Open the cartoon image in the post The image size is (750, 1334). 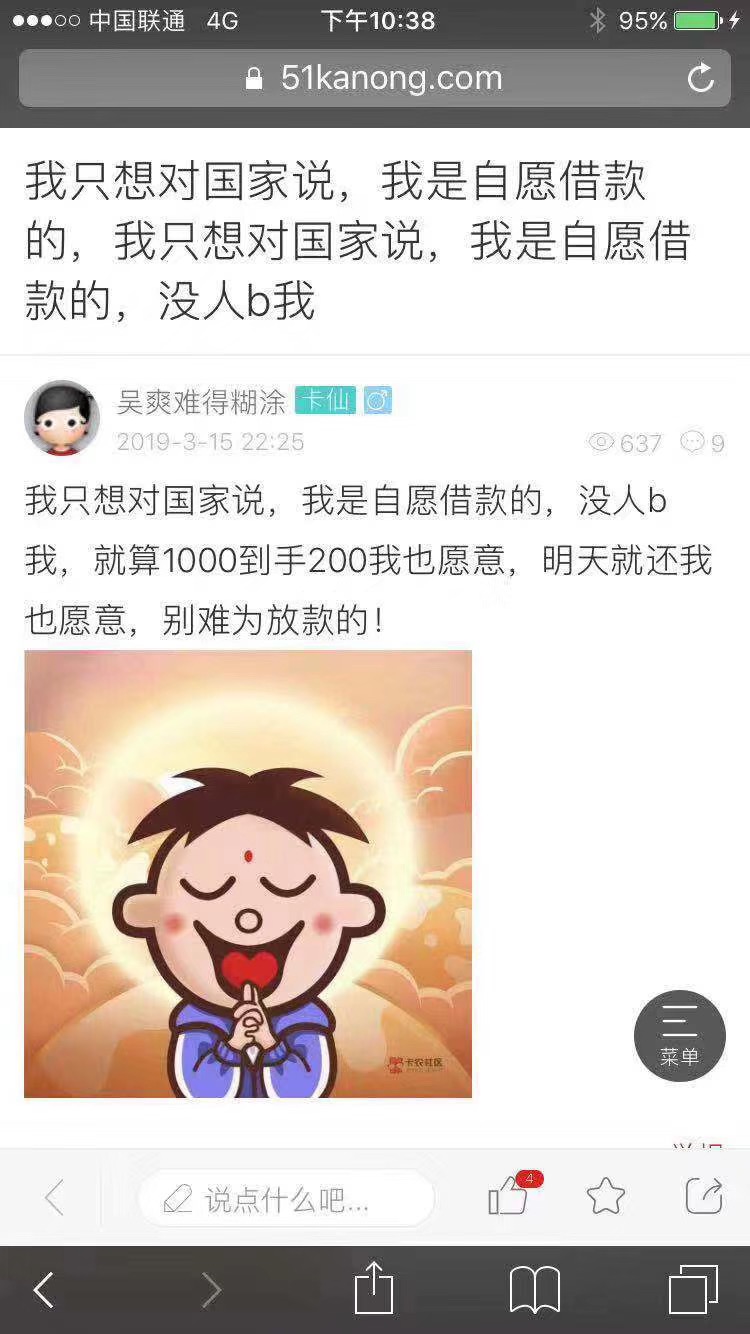tap(248, 873)
